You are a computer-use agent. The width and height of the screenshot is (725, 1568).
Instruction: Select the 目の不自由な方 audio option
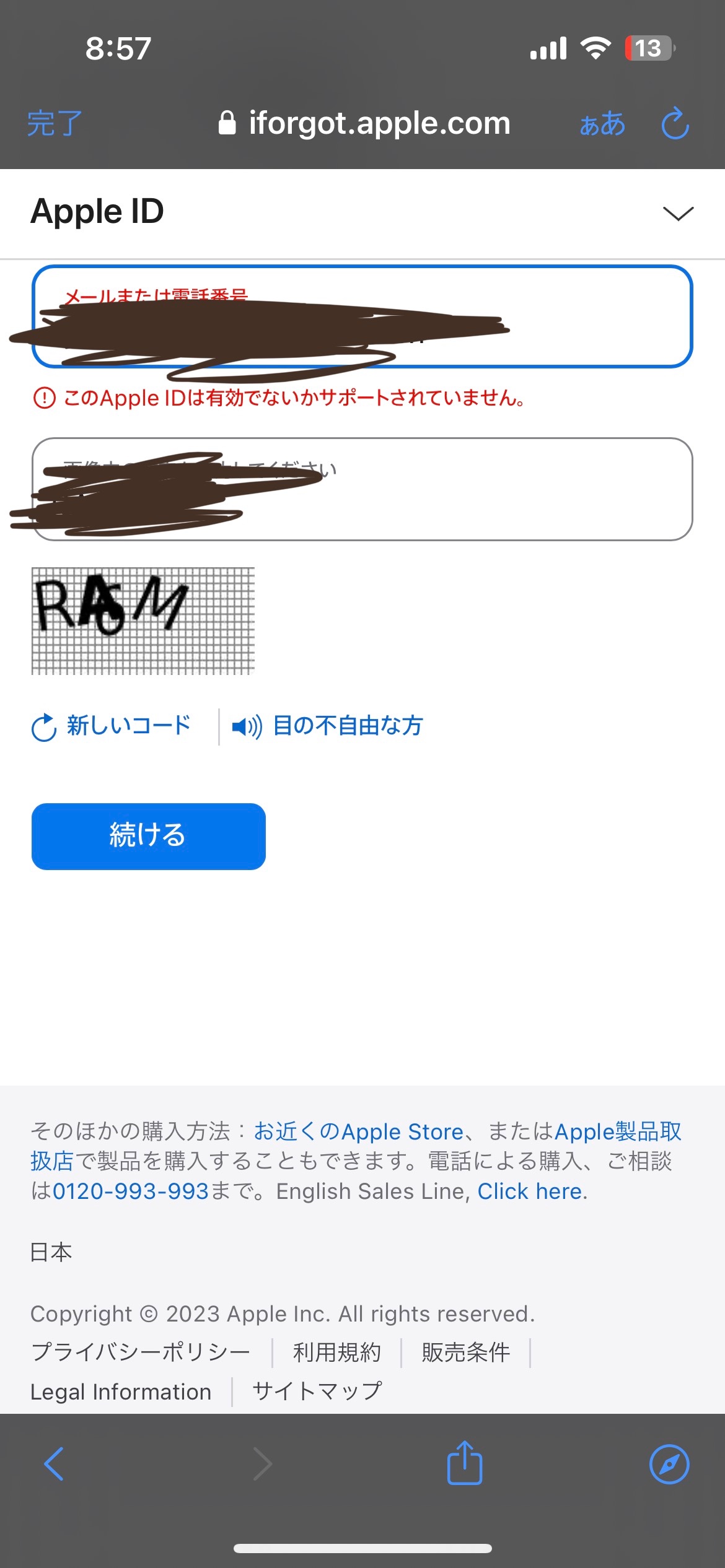328,726
